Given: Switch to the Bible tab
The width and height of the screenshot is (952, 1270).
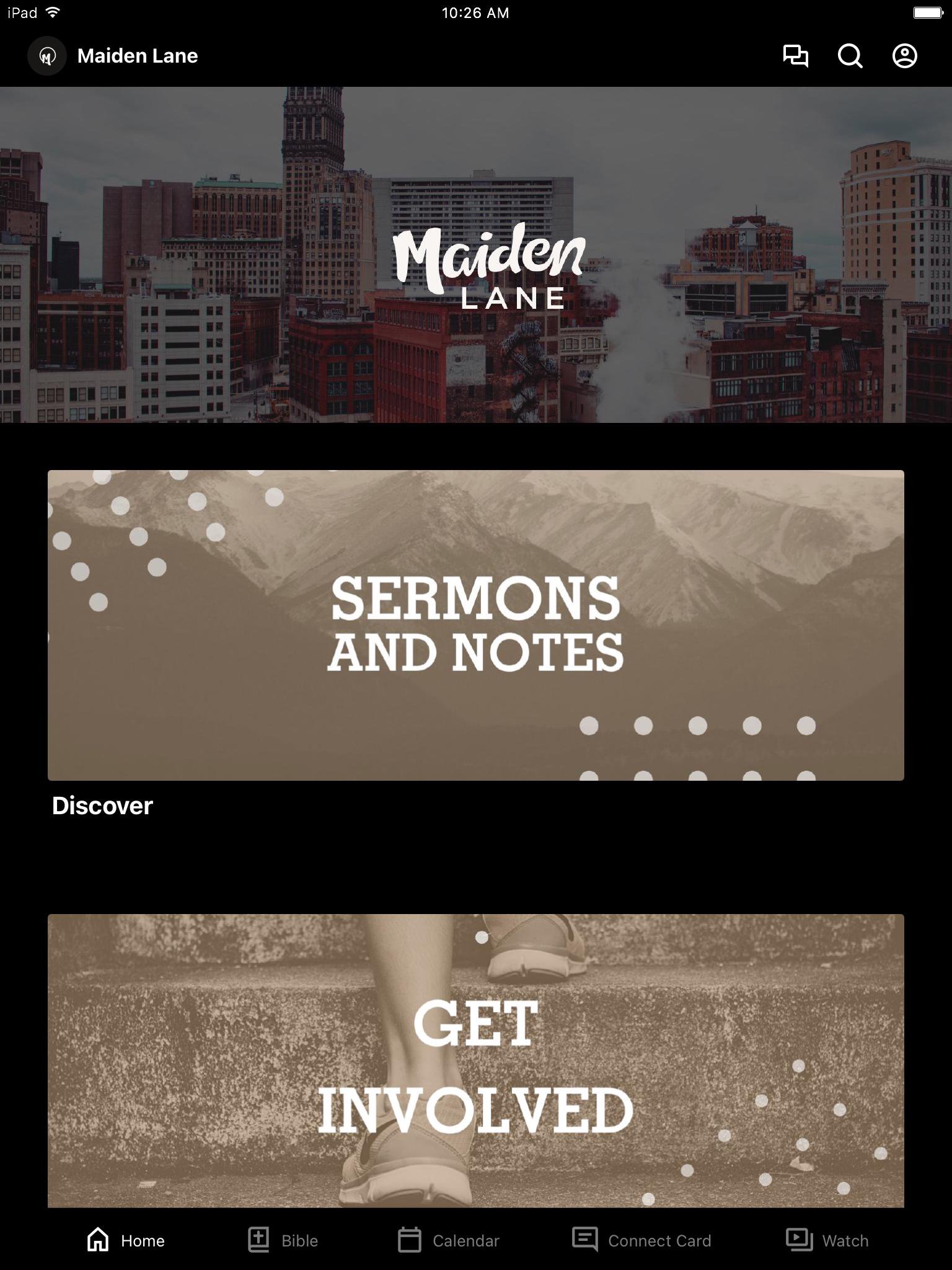Looking at the screenshot, I should point(283,1240).
